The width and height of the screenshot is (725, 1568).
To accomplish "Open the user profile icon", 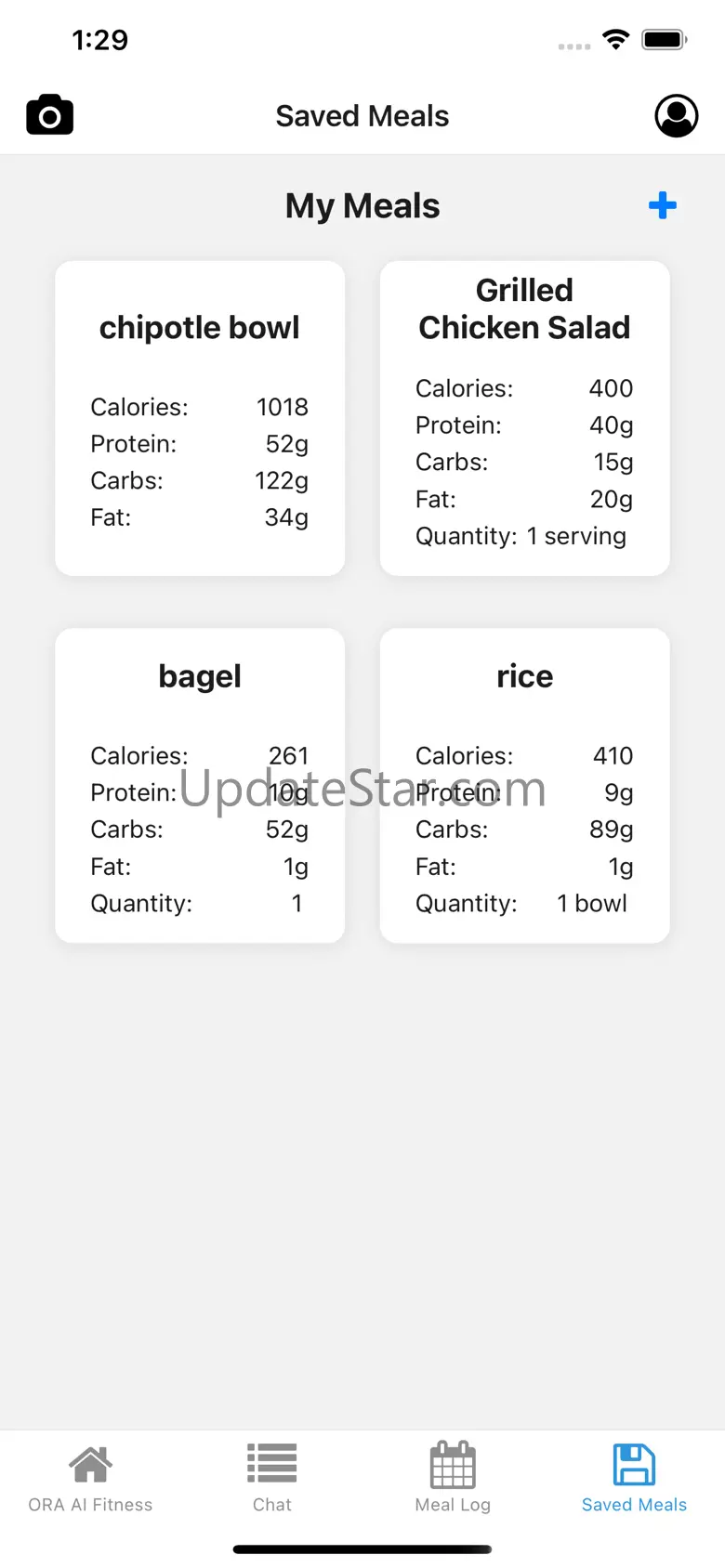I will (x=676, y=116).
